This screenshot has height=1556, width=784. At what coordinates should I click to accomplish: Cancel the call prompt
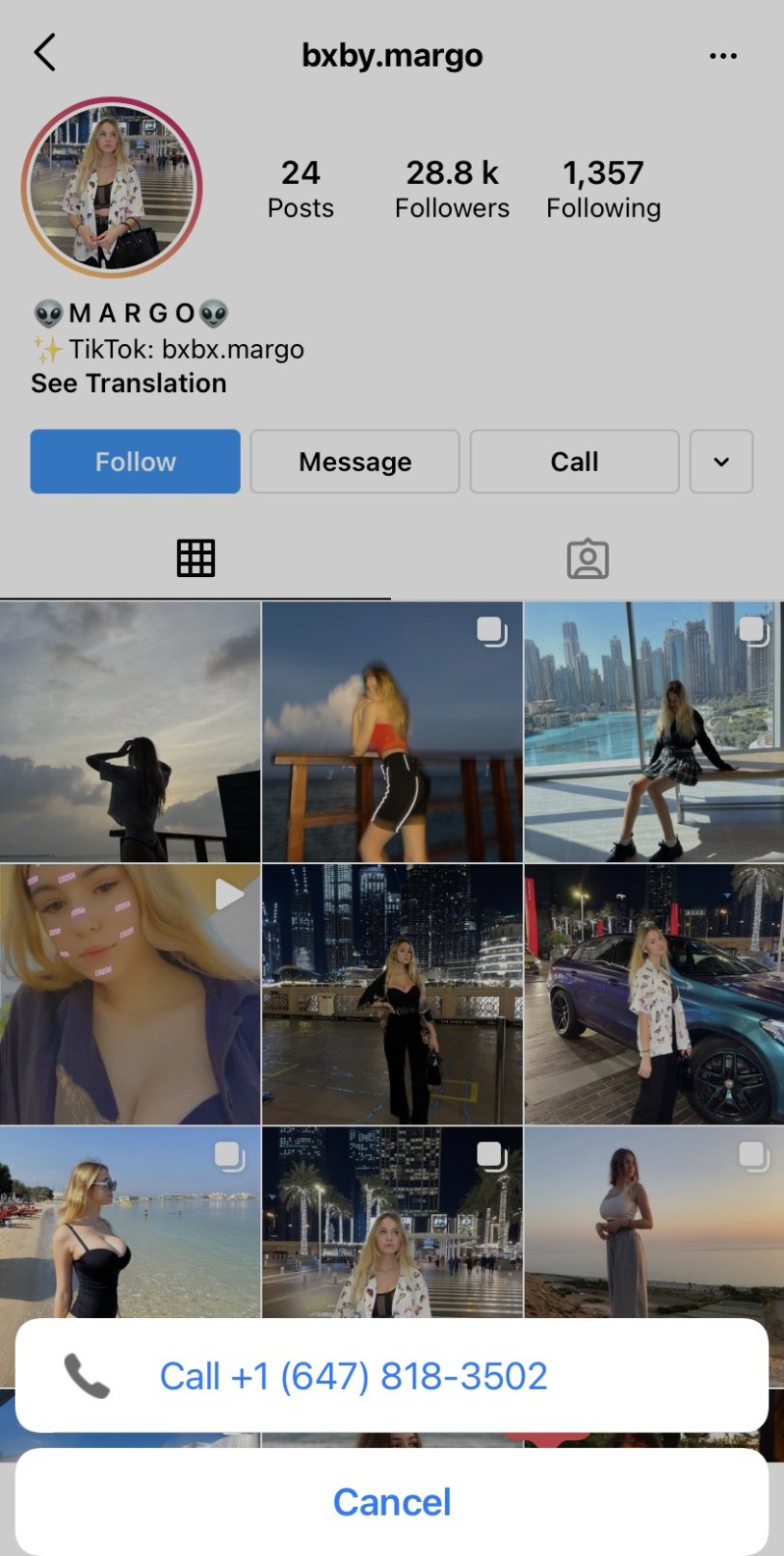click(x=391, y=1502)
